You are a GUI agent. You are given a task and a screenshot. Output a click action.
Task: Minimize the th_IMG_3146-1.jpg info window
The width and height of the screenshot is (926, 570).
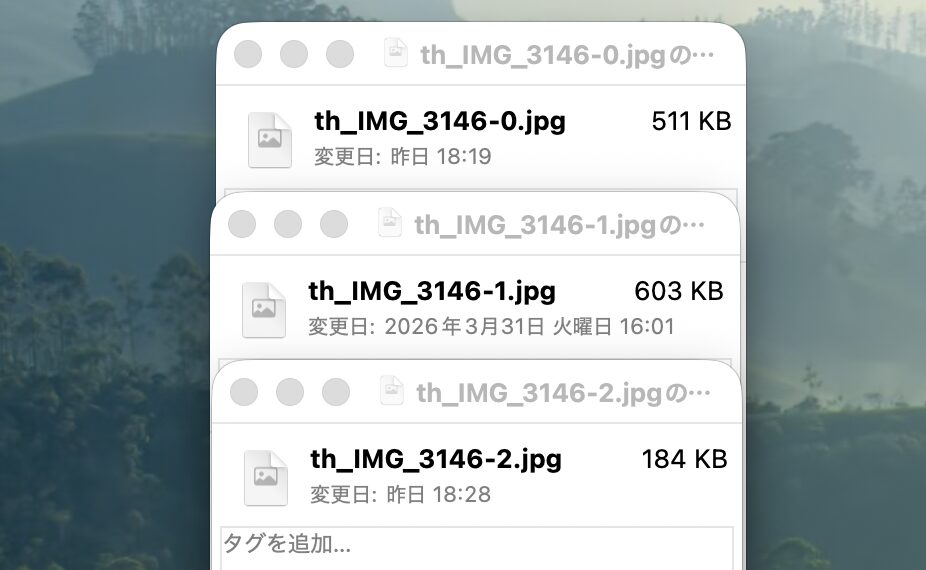point(288,224)
